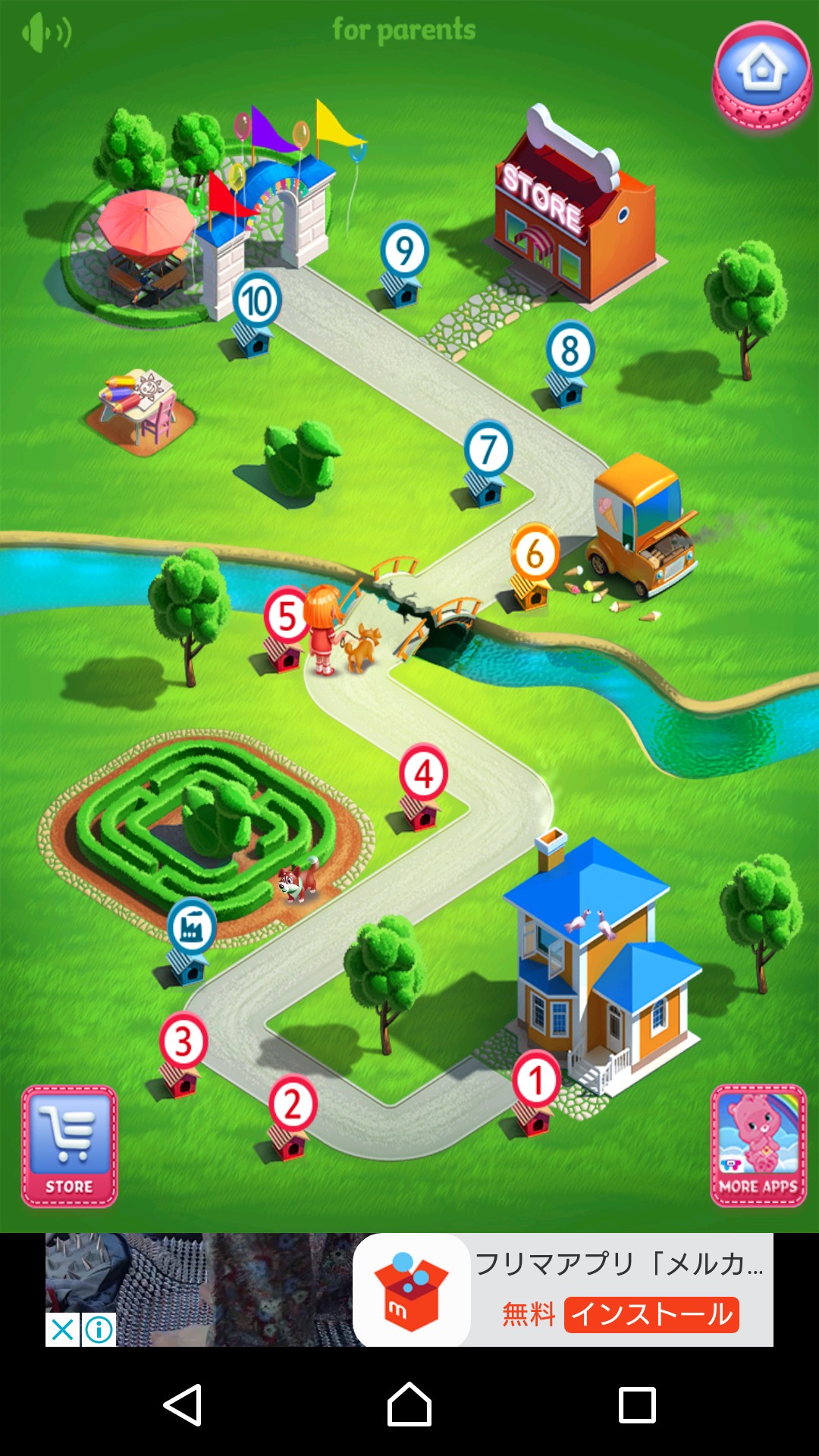Select level 1 doghouse marker
Viewport: 819px width, 1456px height.
point(536,1092)
